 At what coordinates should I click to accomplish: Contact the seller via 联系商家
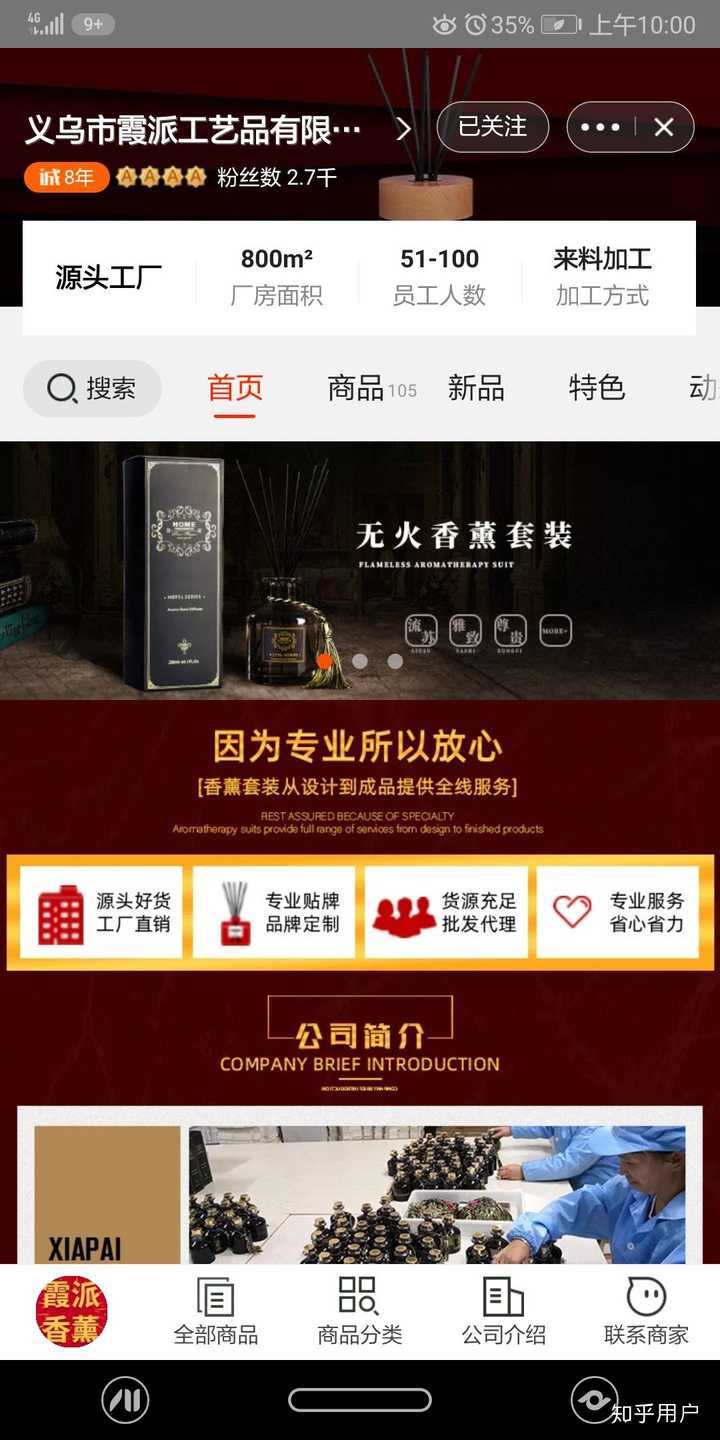point(646,1312)
